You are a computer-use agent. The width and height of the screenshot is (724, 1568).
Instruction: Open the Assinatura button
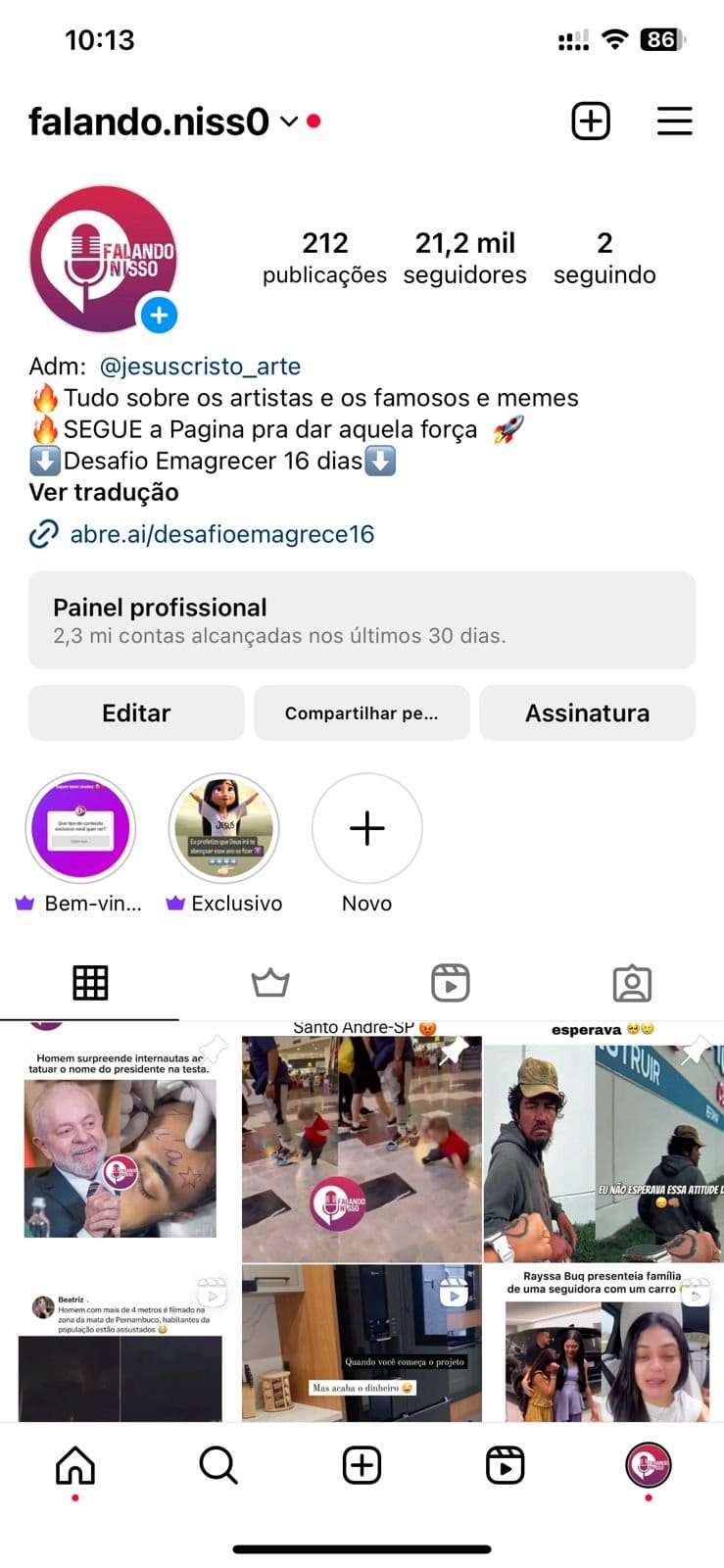(x=587, y=712)
